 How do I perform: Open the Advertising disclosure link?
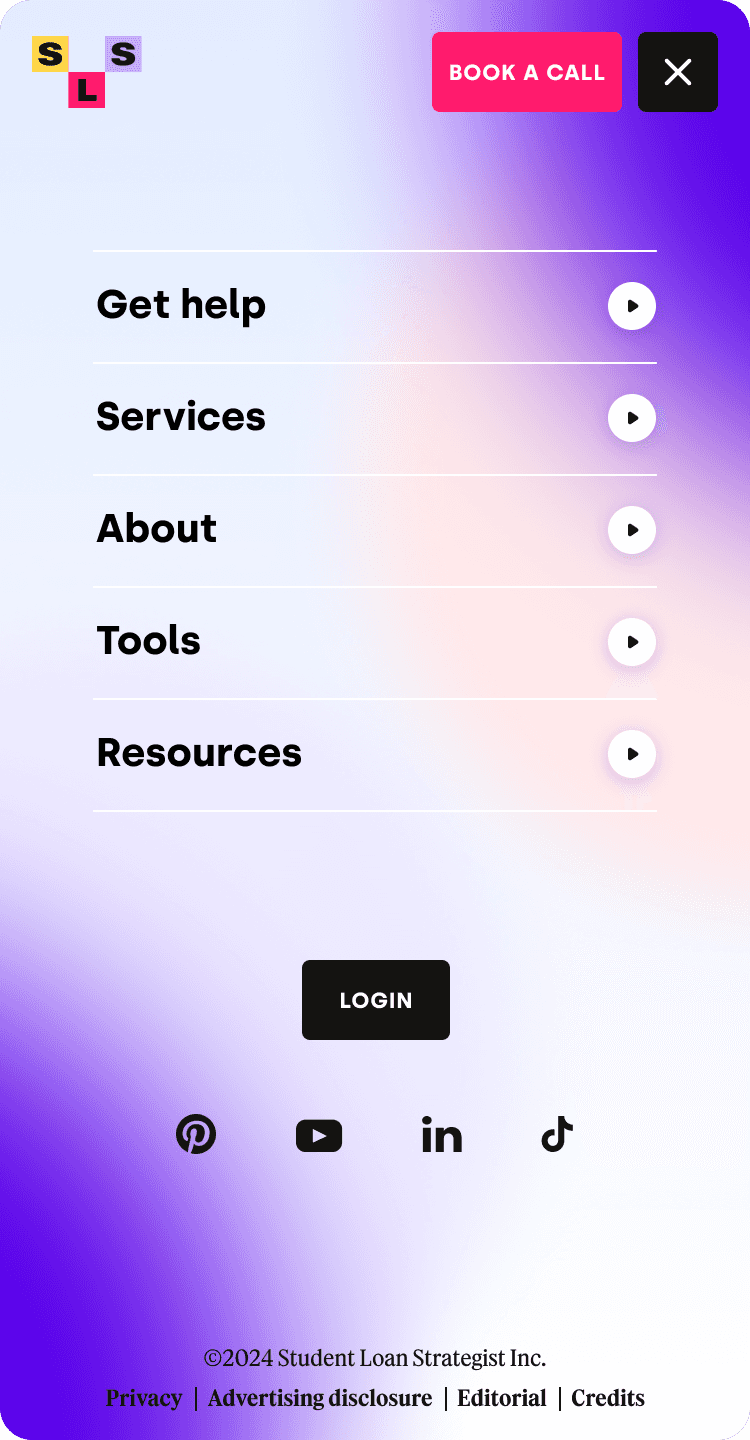tap(320, 1398)
